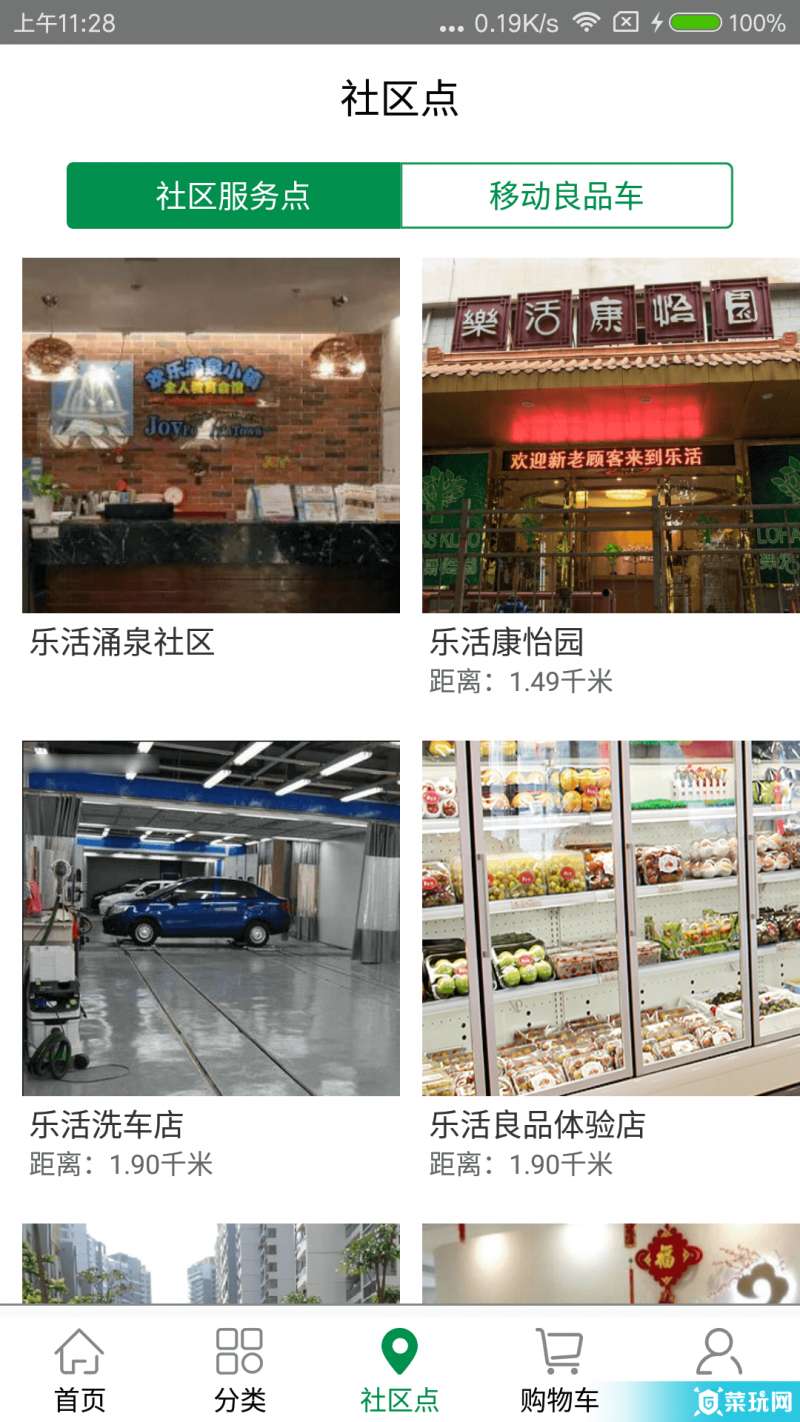Go to the 首页 tab

click(80, 1368)
